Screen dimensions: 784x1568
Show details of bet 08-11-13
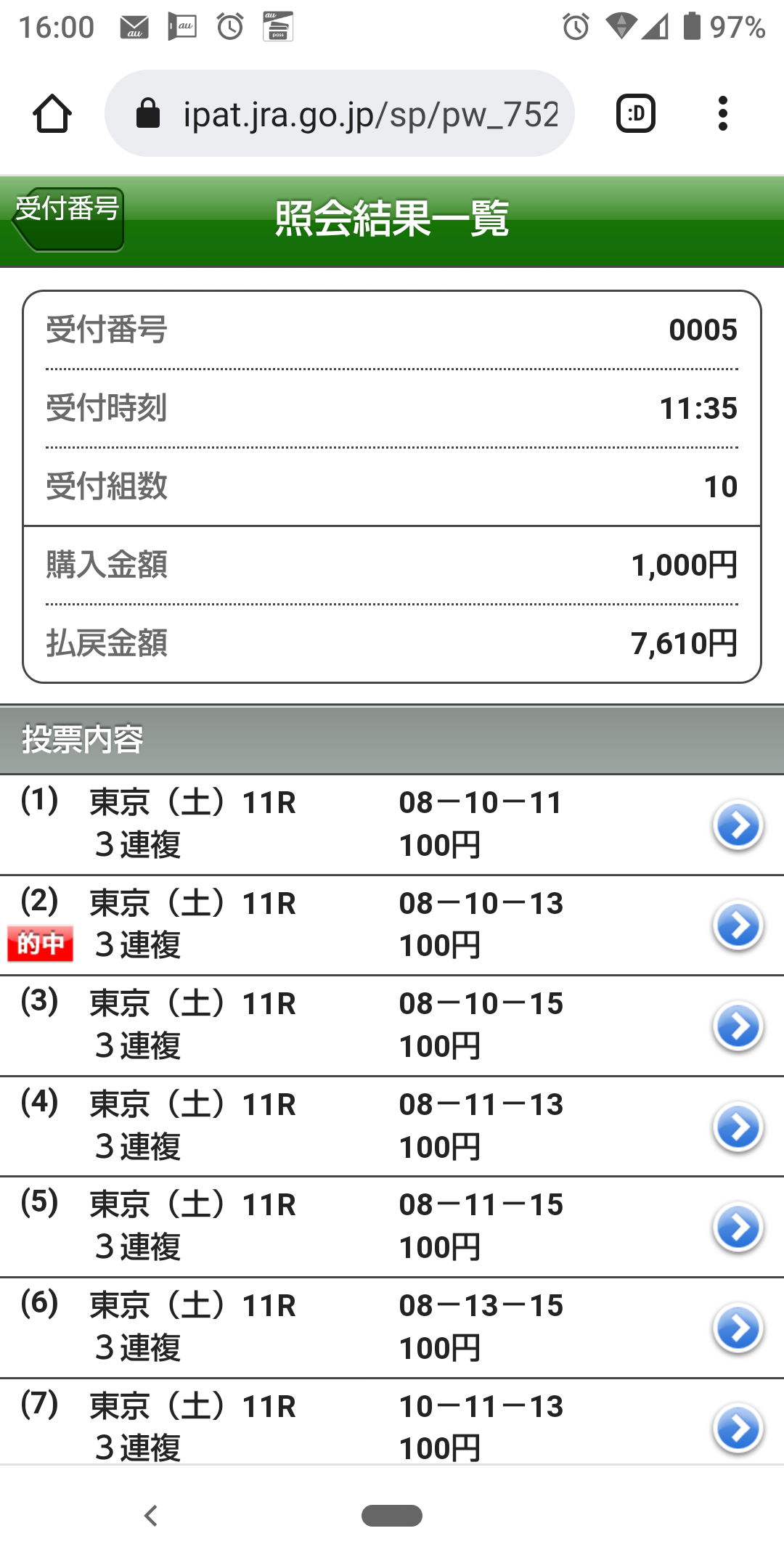click(x=738, y=1127)
